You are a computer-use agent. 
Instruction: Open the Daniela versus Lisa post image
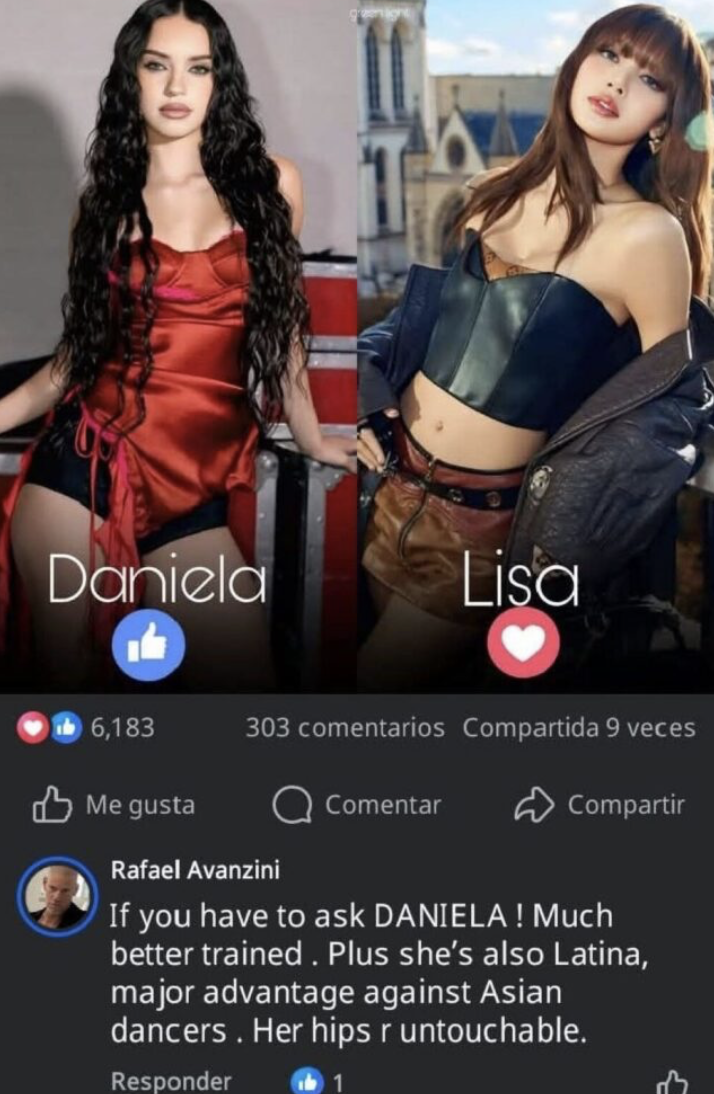point(357,345)
